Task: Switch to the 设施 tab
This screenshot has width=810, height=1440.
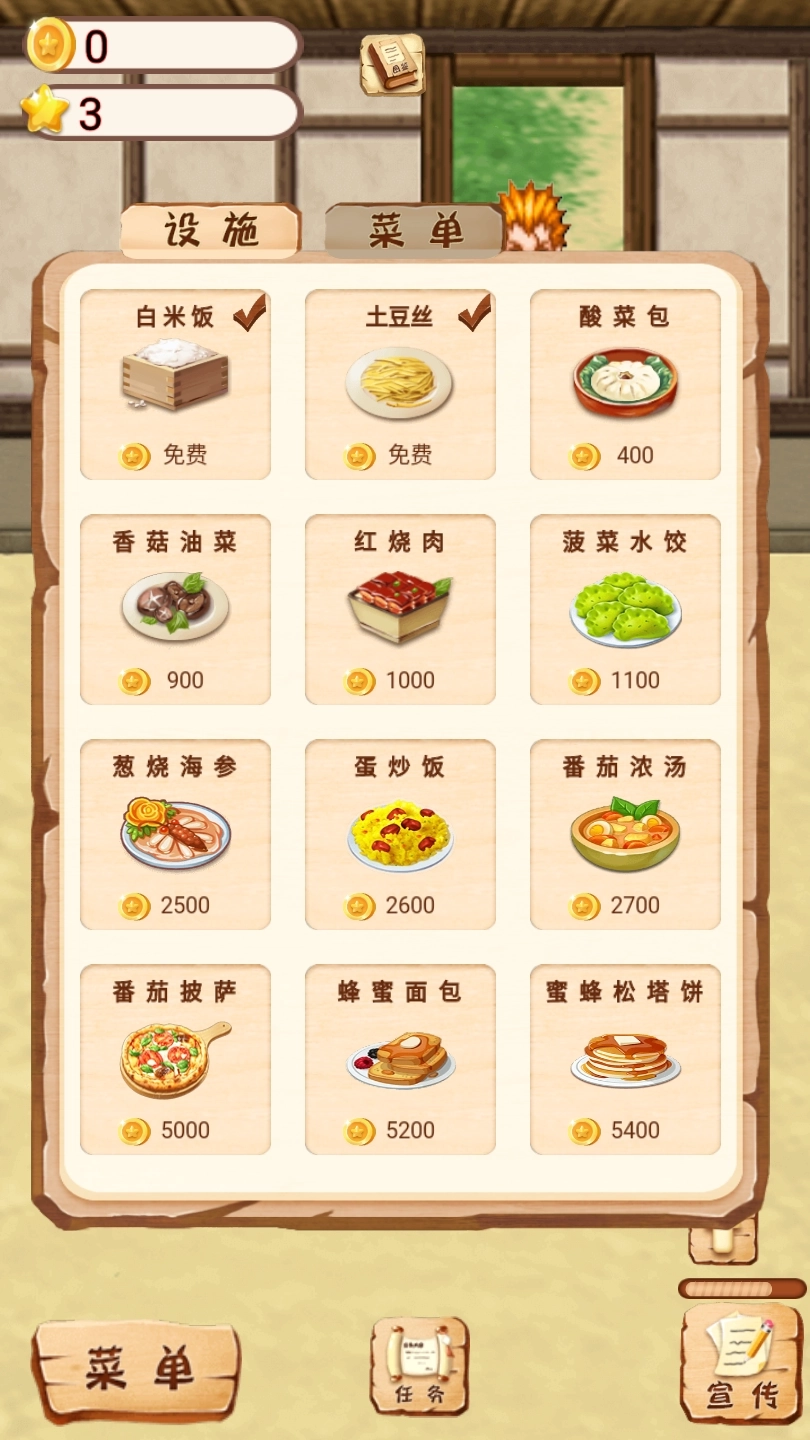Action: click(207, 230)
